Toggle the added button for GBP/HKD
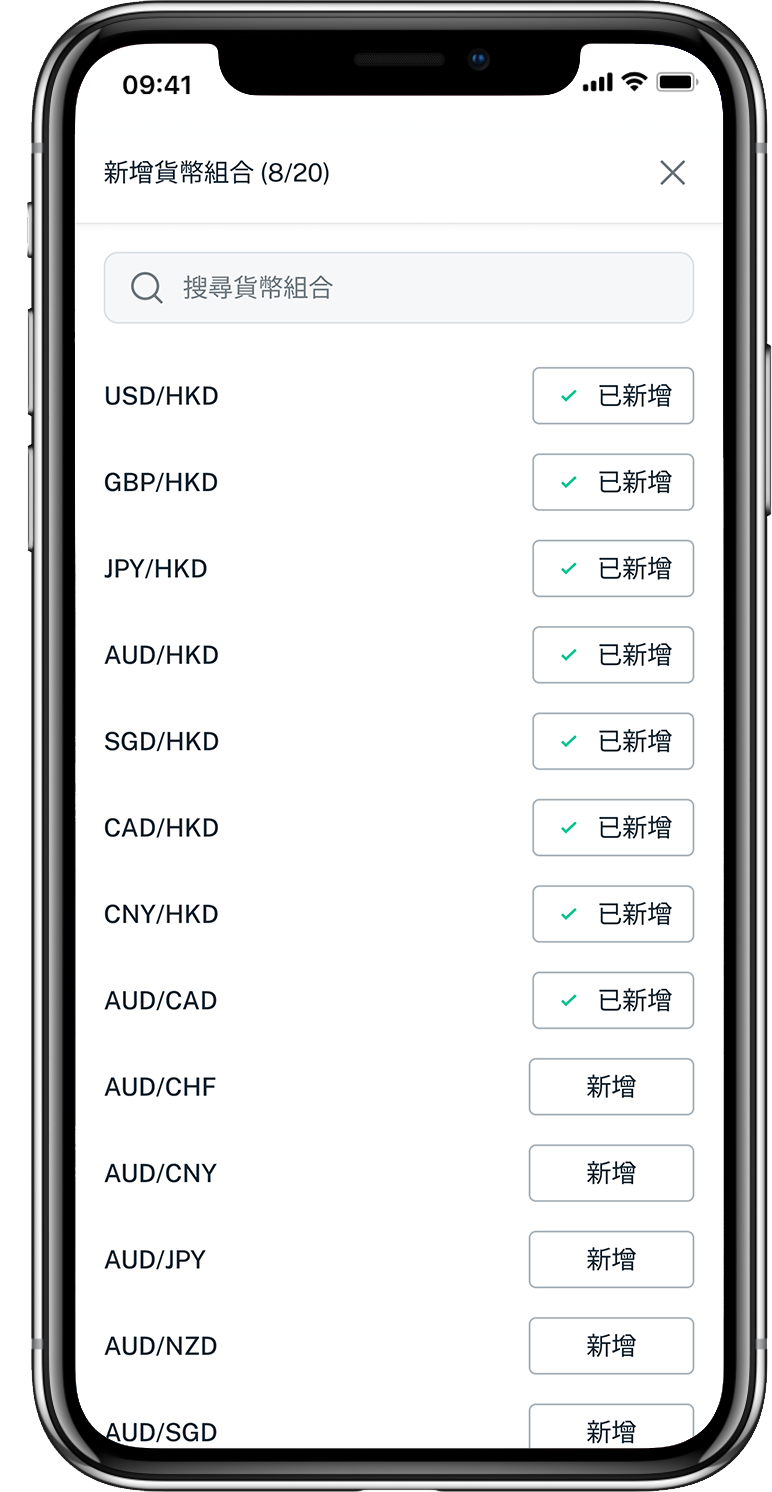 (x=612, y=482)
